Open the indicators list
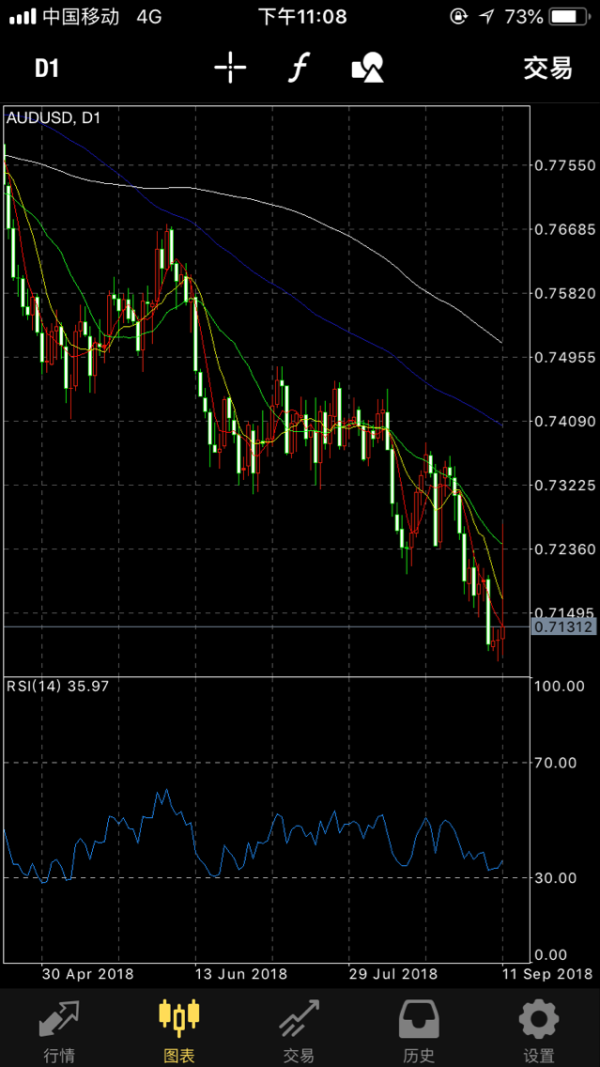This screenshot has width=600, height=1067. pos(298,68)
